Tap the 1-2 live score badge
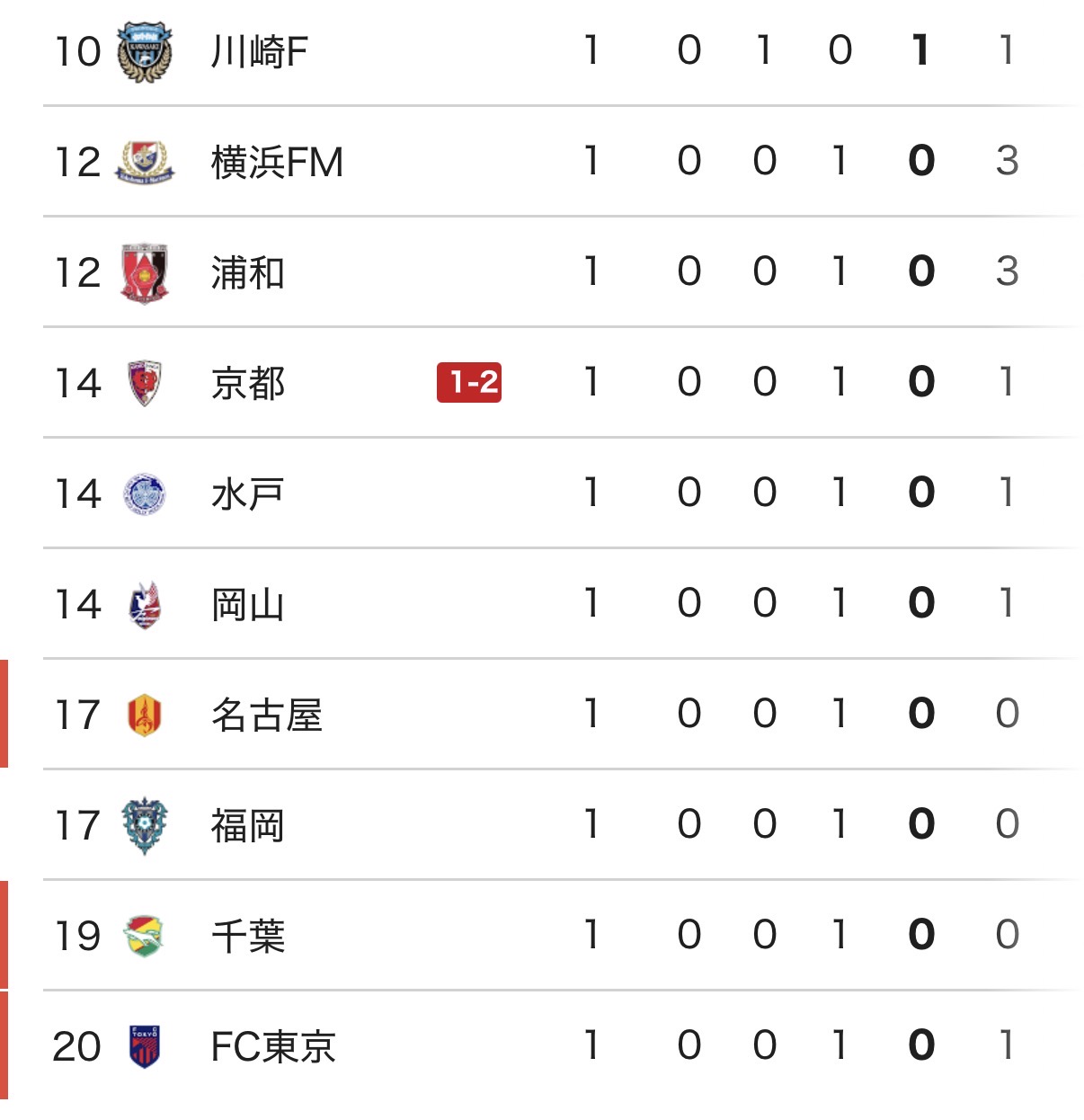Viewport: 1084px width, 1120px height. pos(469,383)
